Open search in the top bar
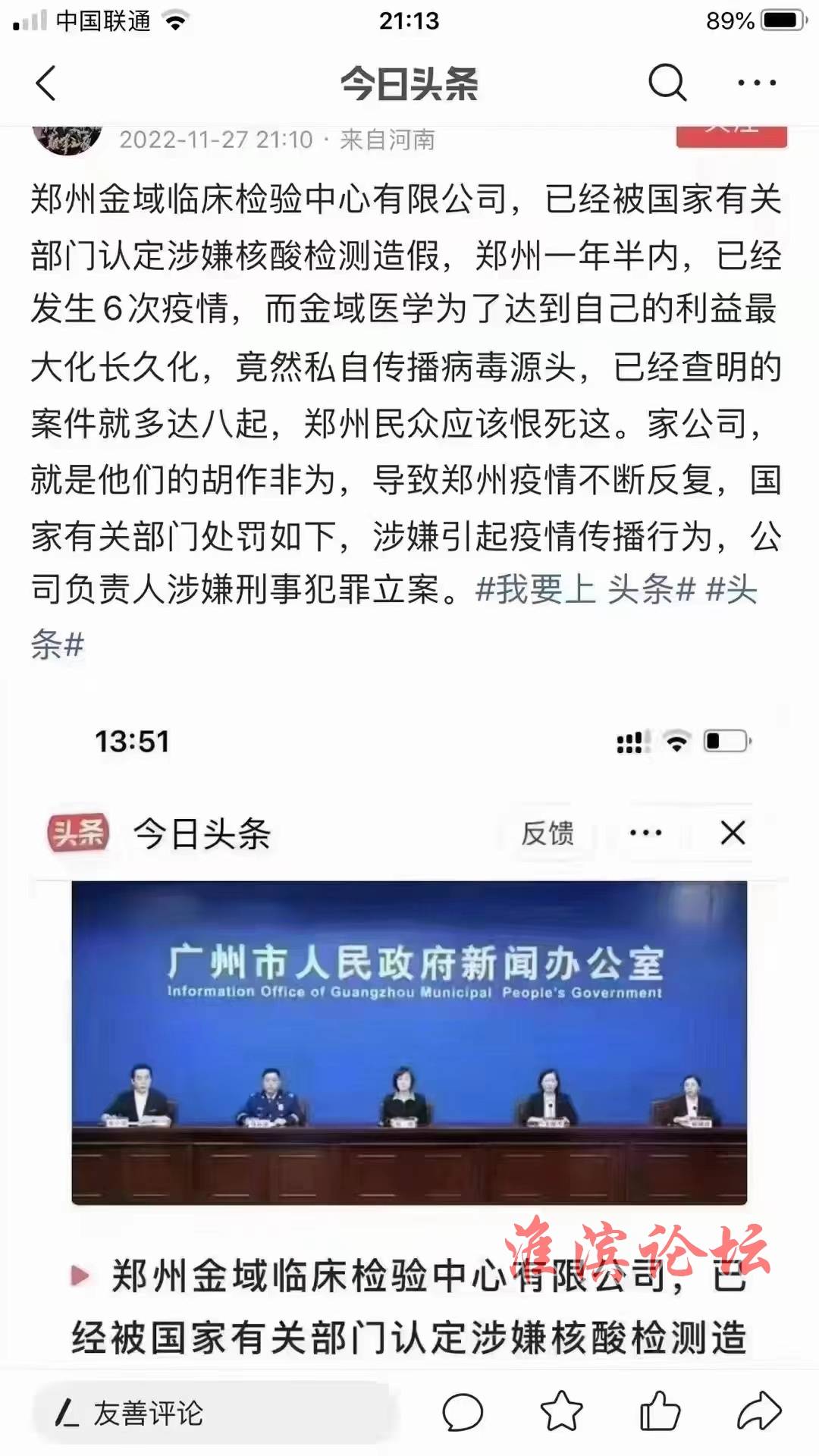 (x=667, y=83)
